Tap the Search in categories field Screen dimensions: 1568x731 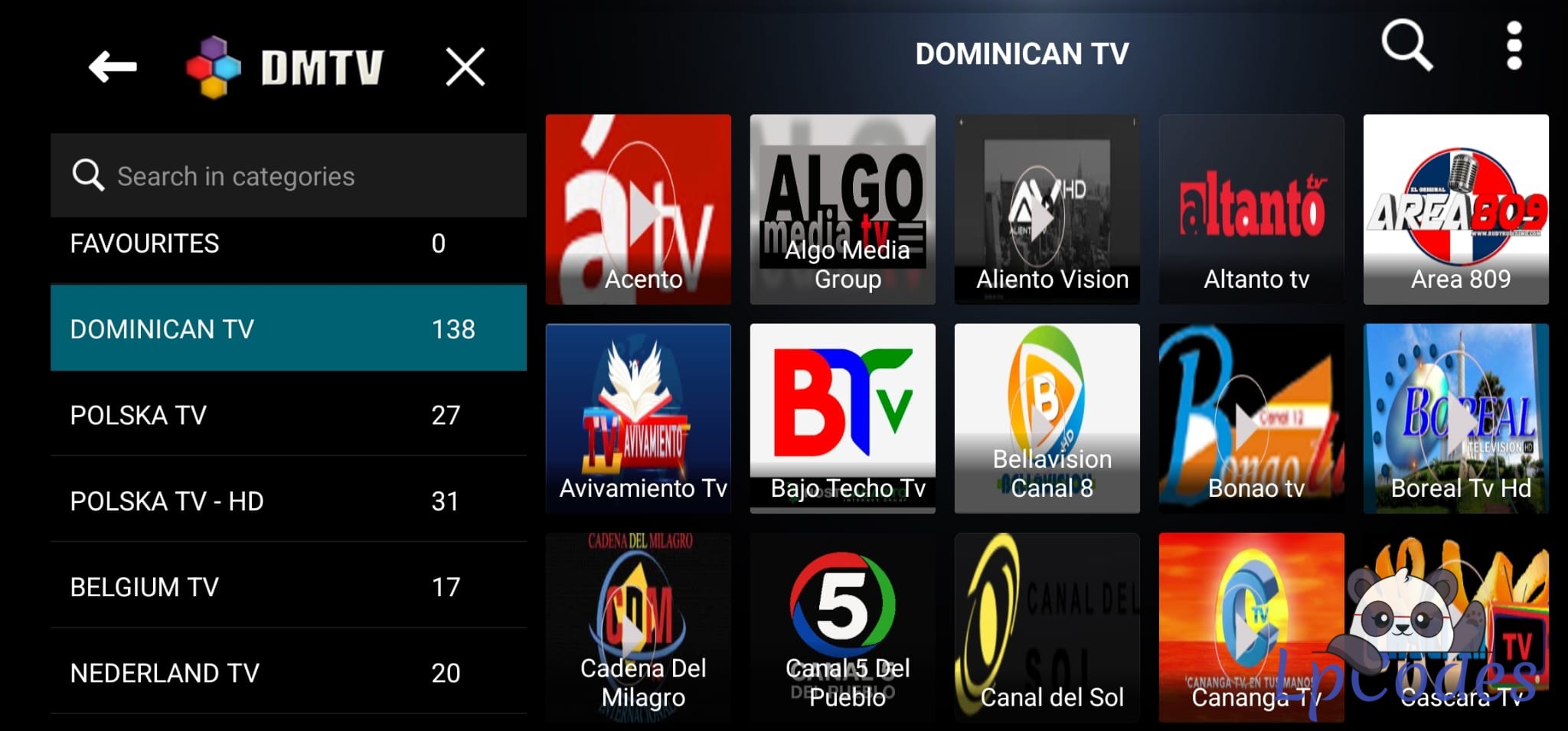pyautogui.click(x=289, y=176)
